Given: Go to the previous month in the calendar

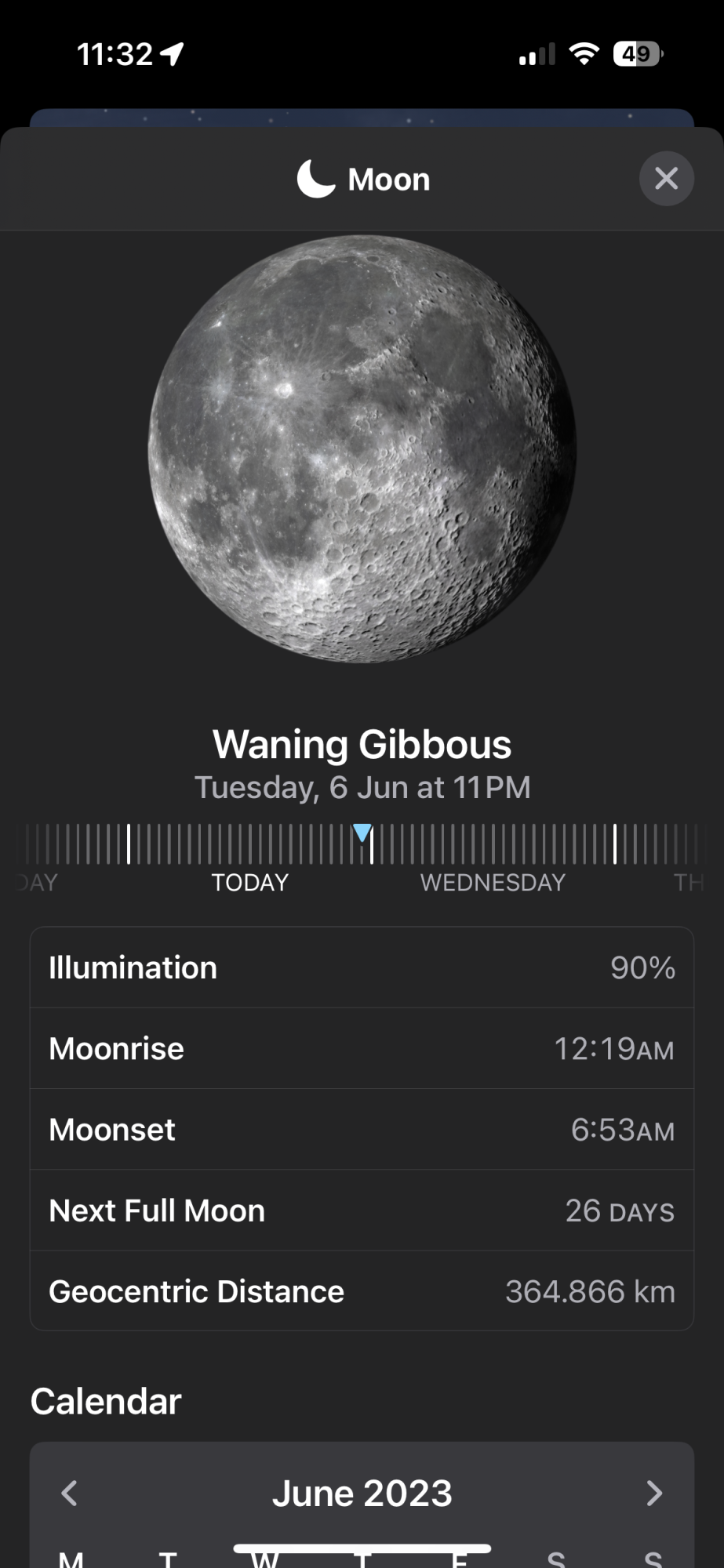Looking at the screenshot, I should [70, 1493].
